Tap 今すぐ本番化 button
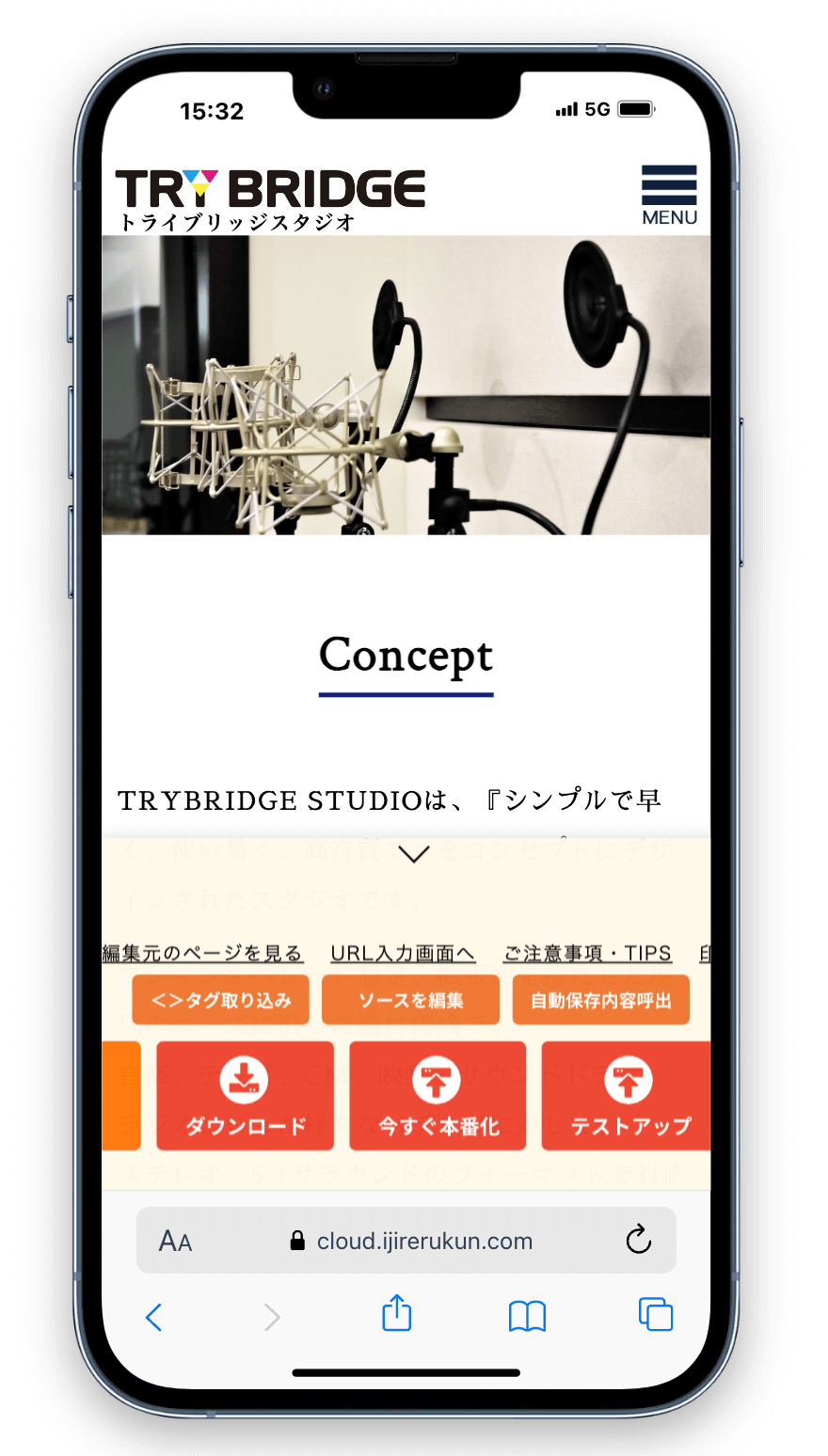The height and width of the screenshot is (1456, 828). 438,1096
